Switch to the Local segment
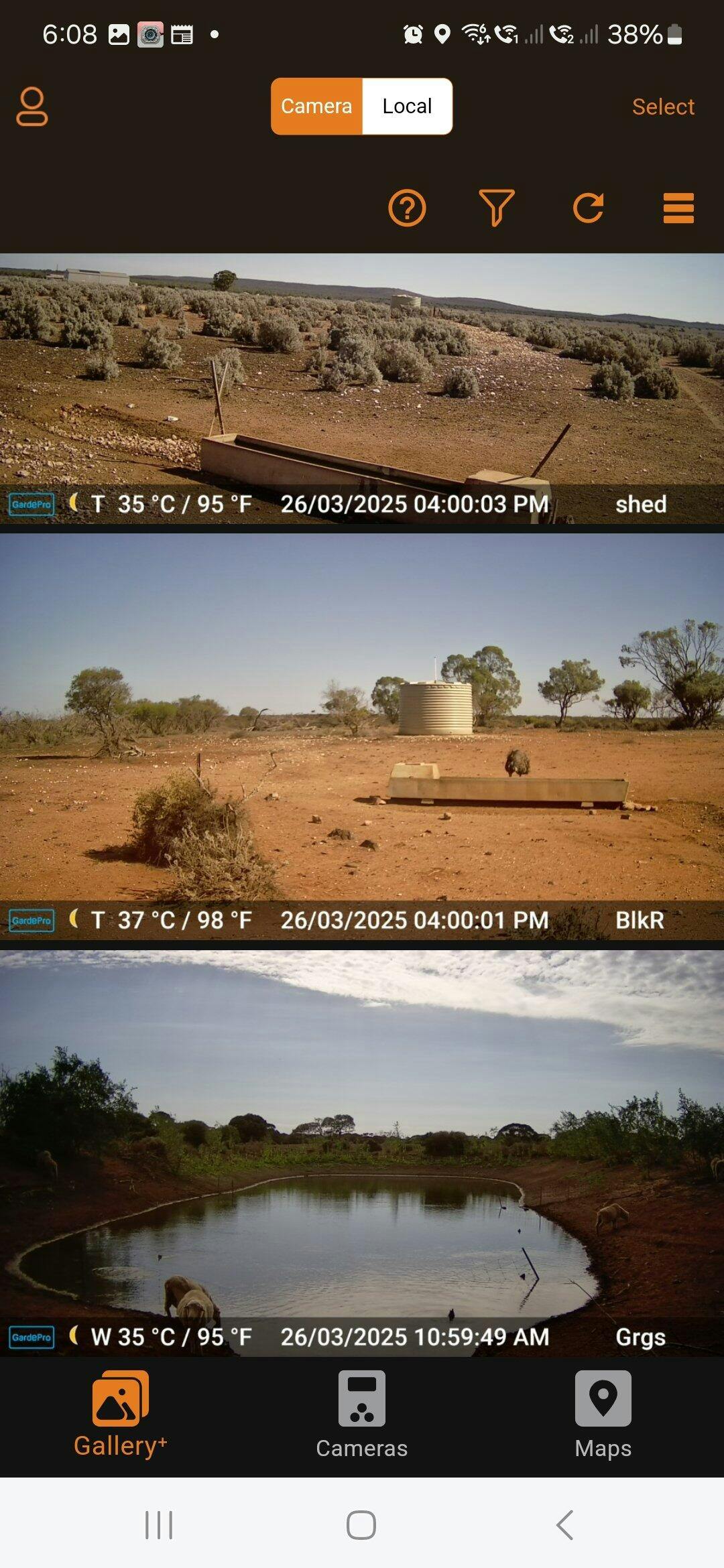724x1568 pixels. (x=407, y=107)
